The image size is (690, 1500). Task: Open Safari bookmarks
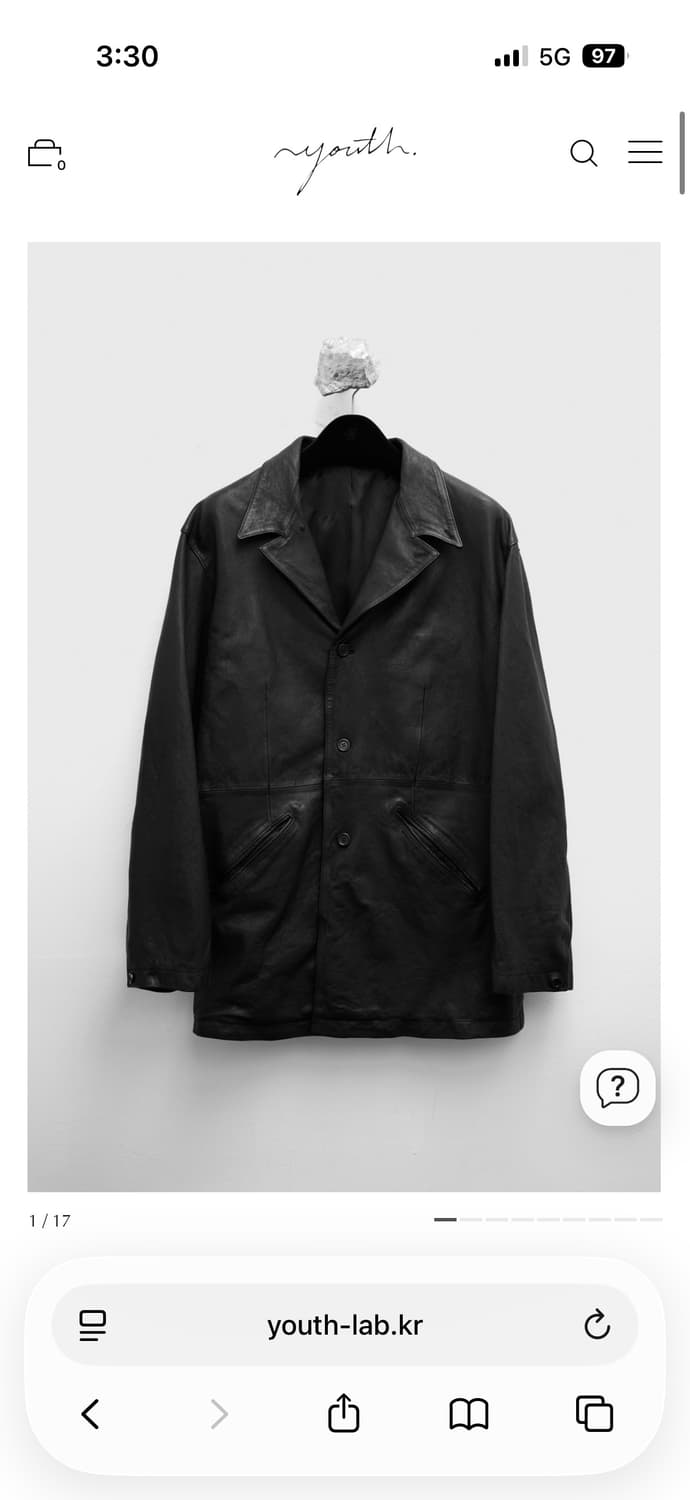tap(468, 1413)
